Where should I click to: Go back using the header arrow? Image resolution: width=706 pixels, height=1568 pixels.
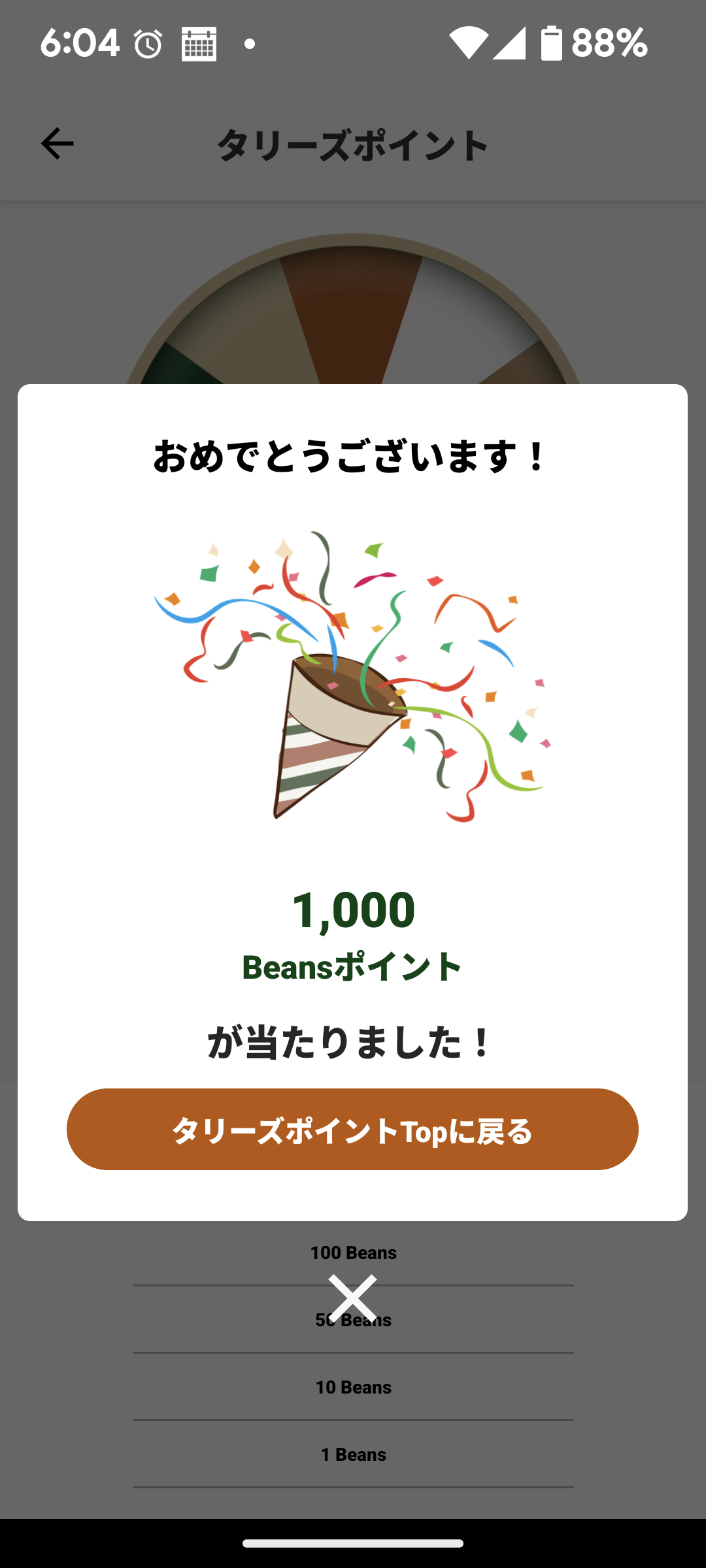tap(58, 144)
